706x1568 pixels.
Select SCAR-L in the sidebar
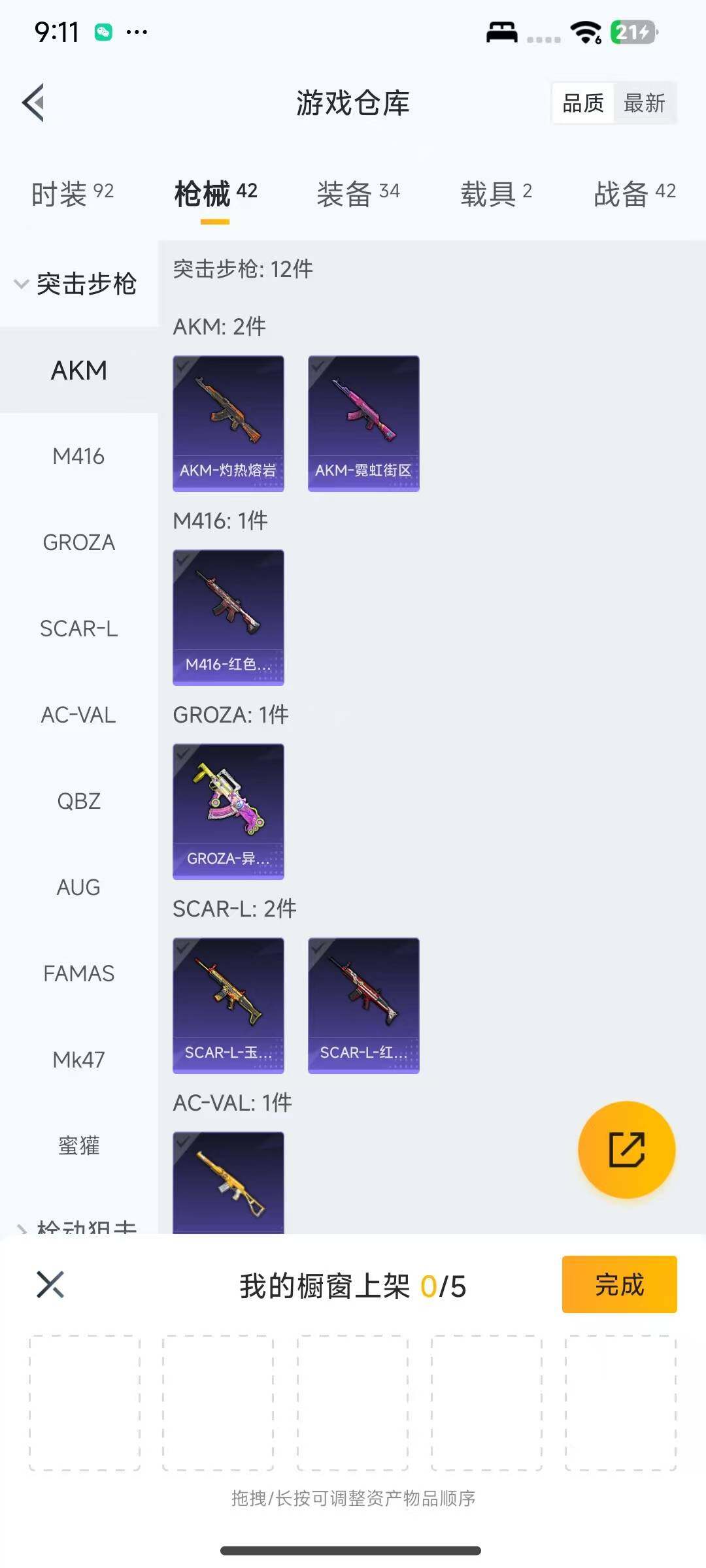[78, 629]
